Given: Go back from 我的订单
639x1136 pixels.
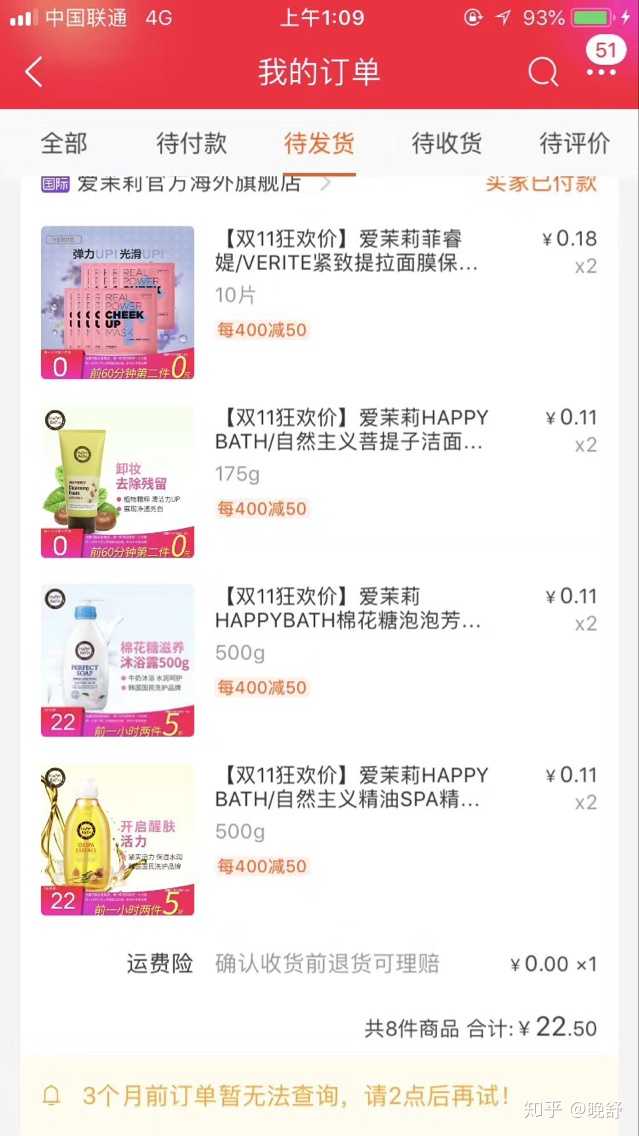Looking at the screenshot, I should (x=35, y=72).
